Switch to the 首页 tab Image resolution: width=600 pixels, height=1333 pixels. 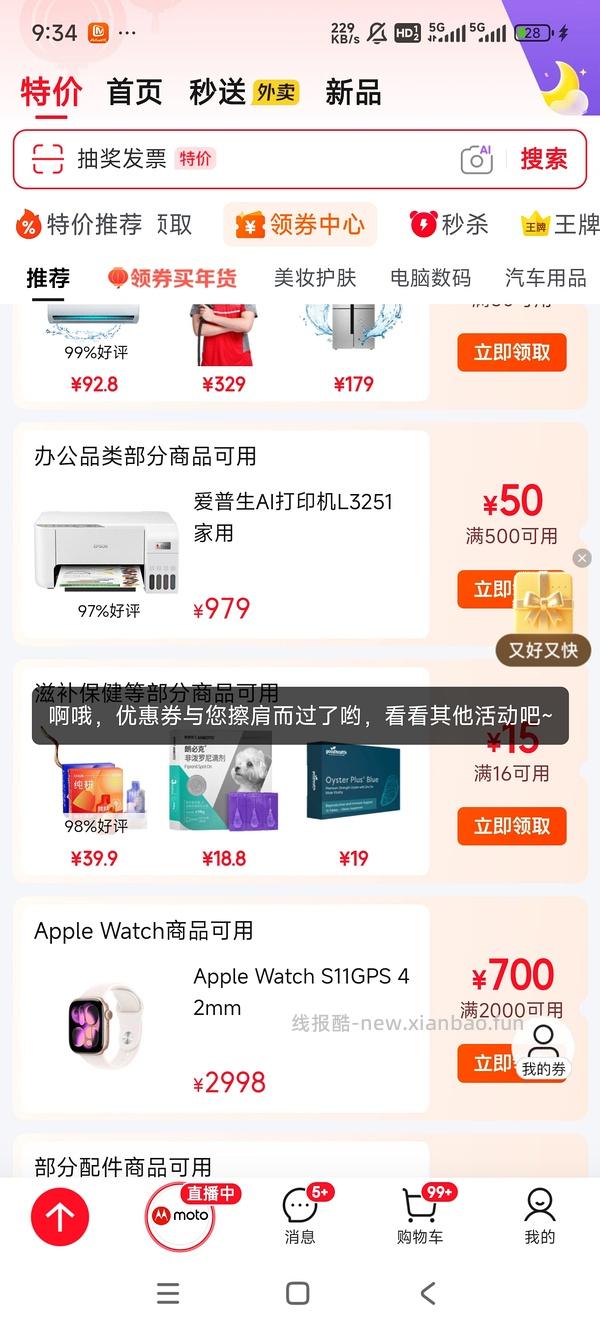(x=134, y=93)
